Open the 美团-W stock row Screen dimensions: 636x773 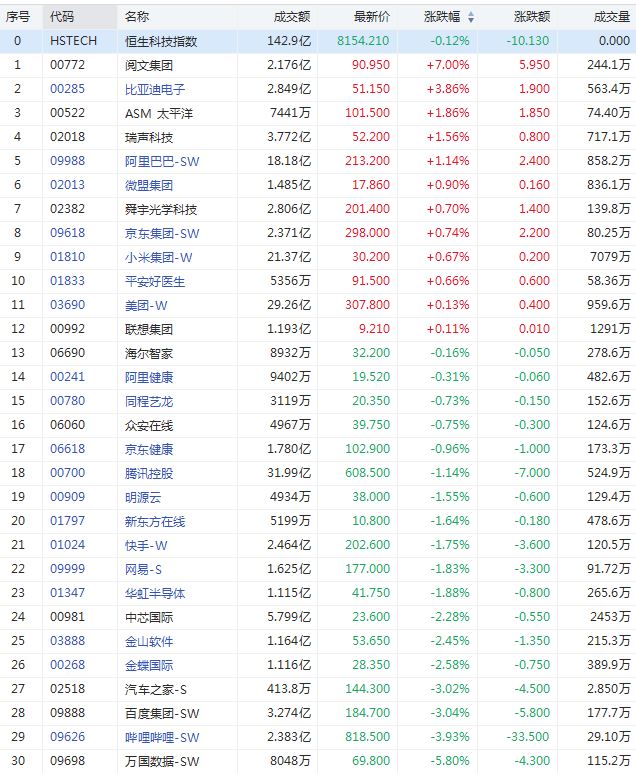point(145,305)
